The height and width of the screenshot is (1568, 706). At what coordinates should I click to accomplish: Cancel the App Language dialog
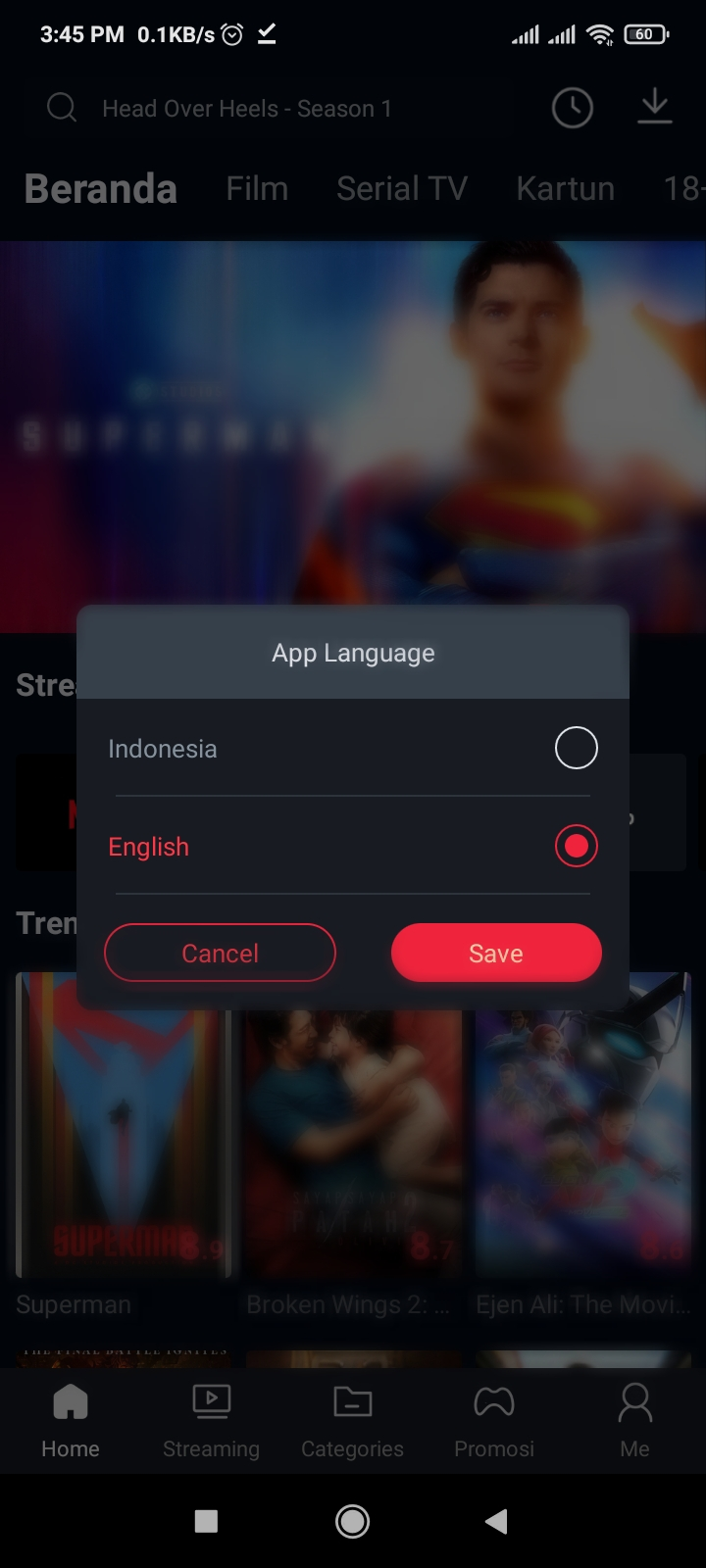point(220,953)
